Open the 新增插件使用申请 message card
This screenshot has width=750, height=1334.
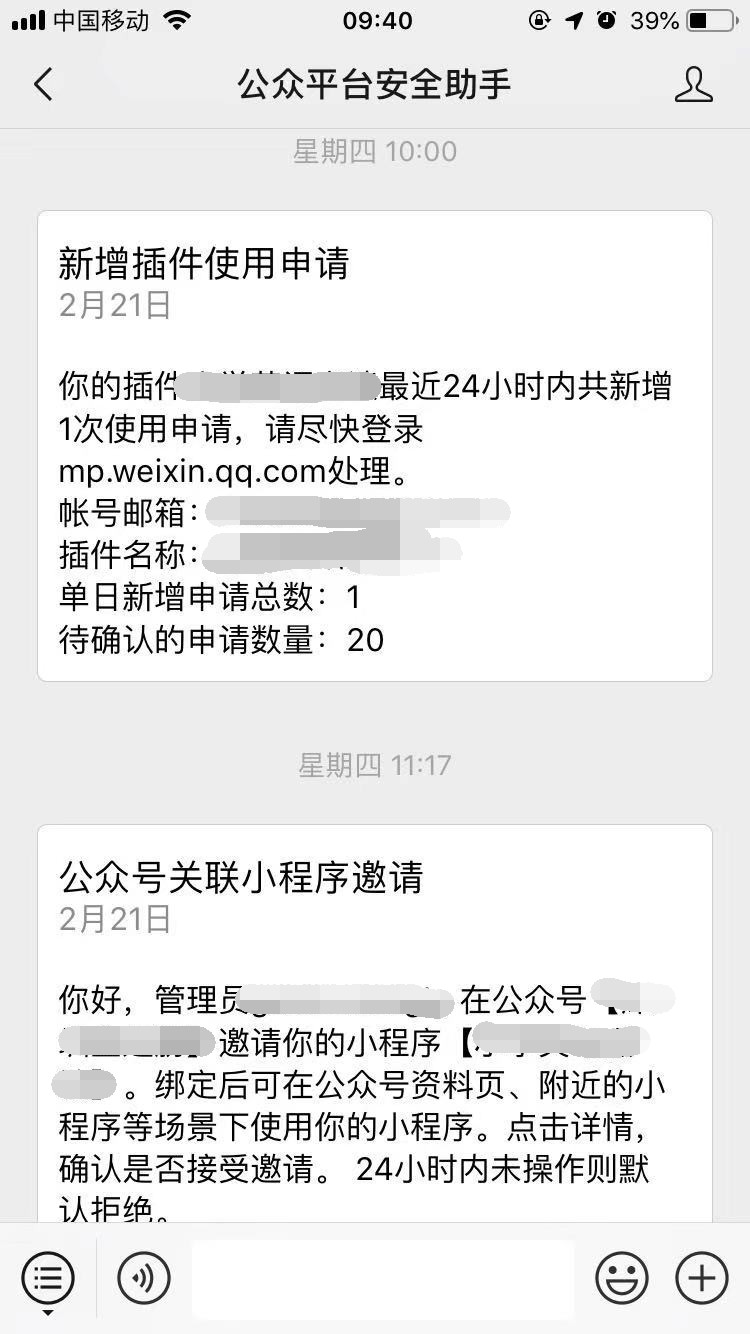[x=375, y=446]
